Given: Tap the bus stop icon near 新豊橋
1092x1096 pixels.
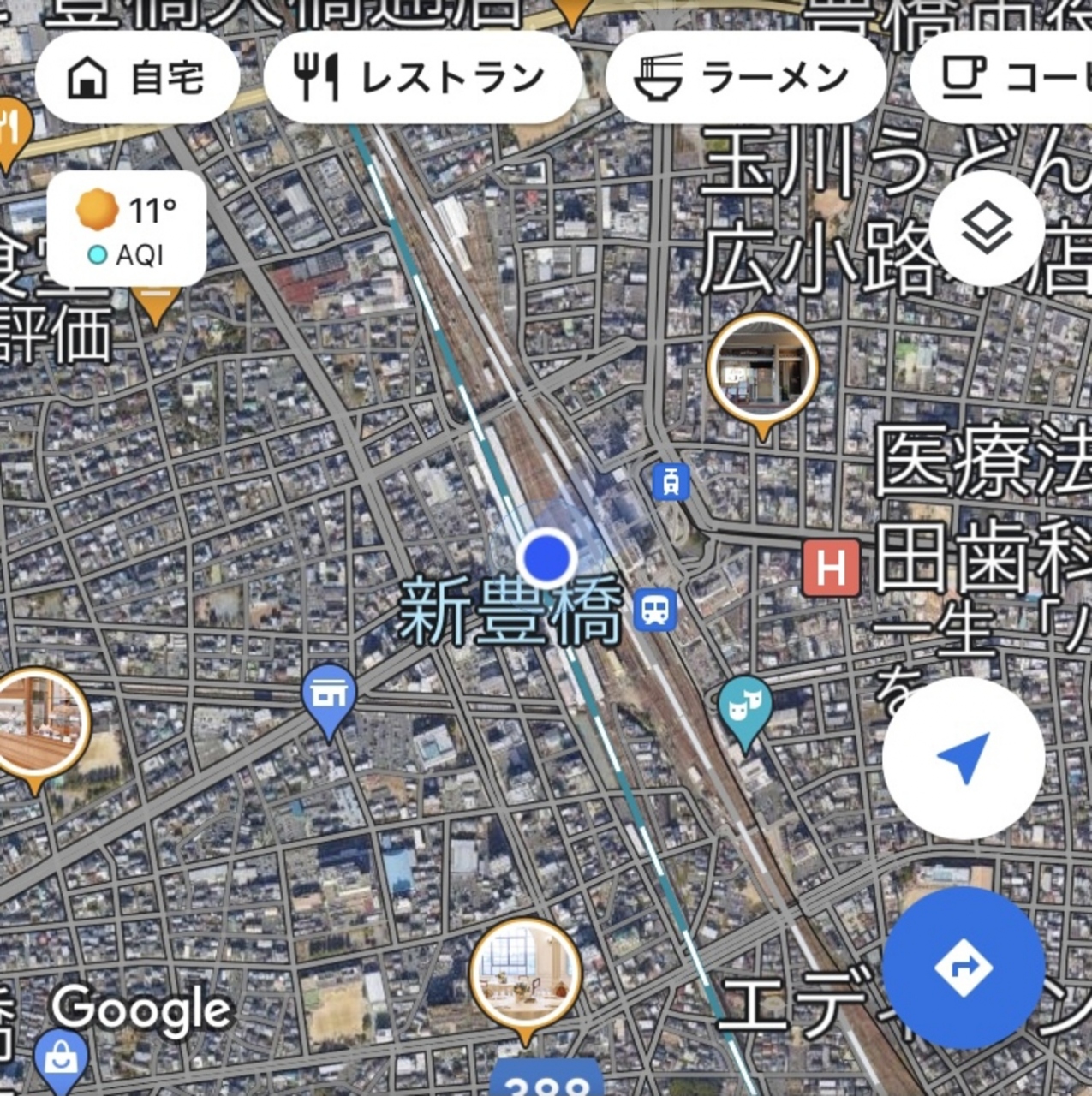Looking at the screenshot, I should click(656, 611).
